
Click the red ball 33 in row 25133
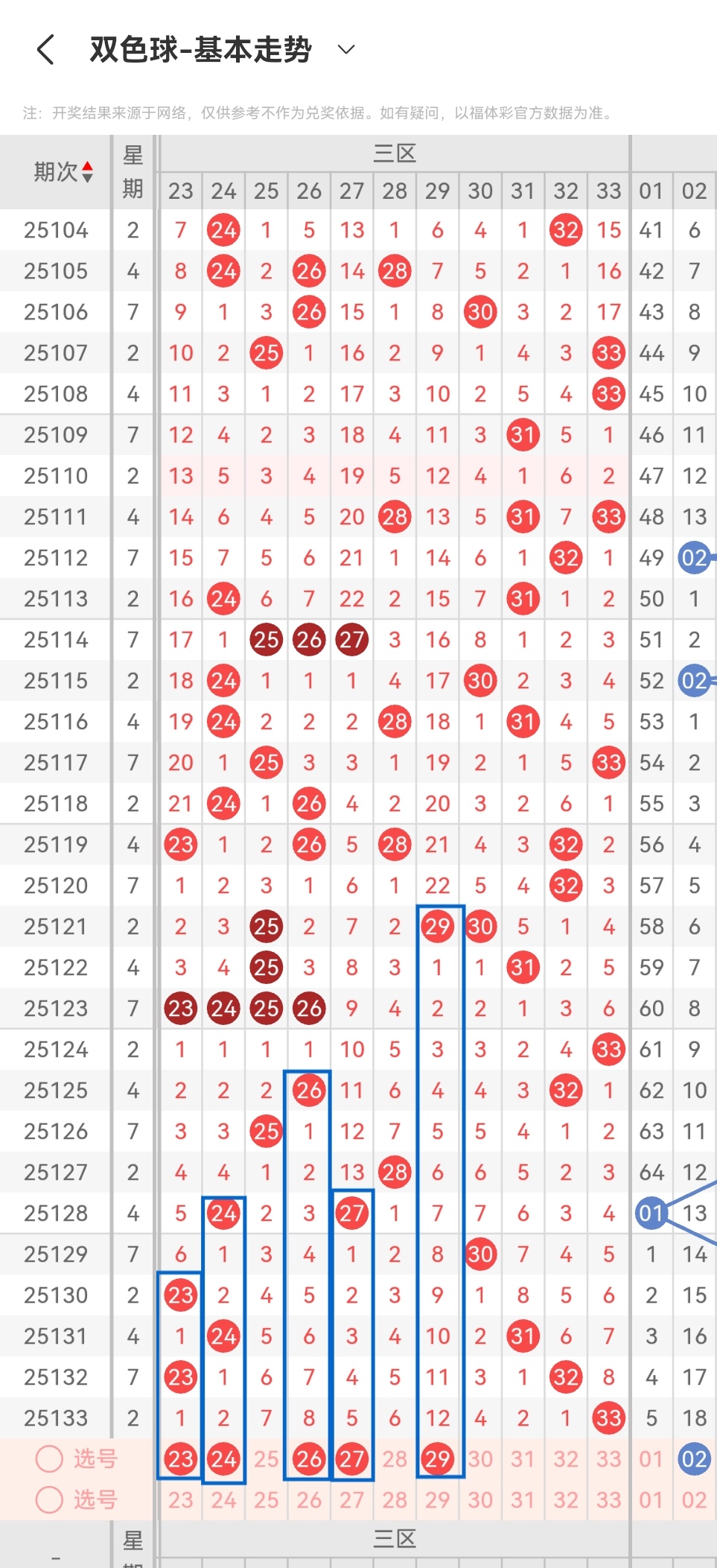(608, 1418)
